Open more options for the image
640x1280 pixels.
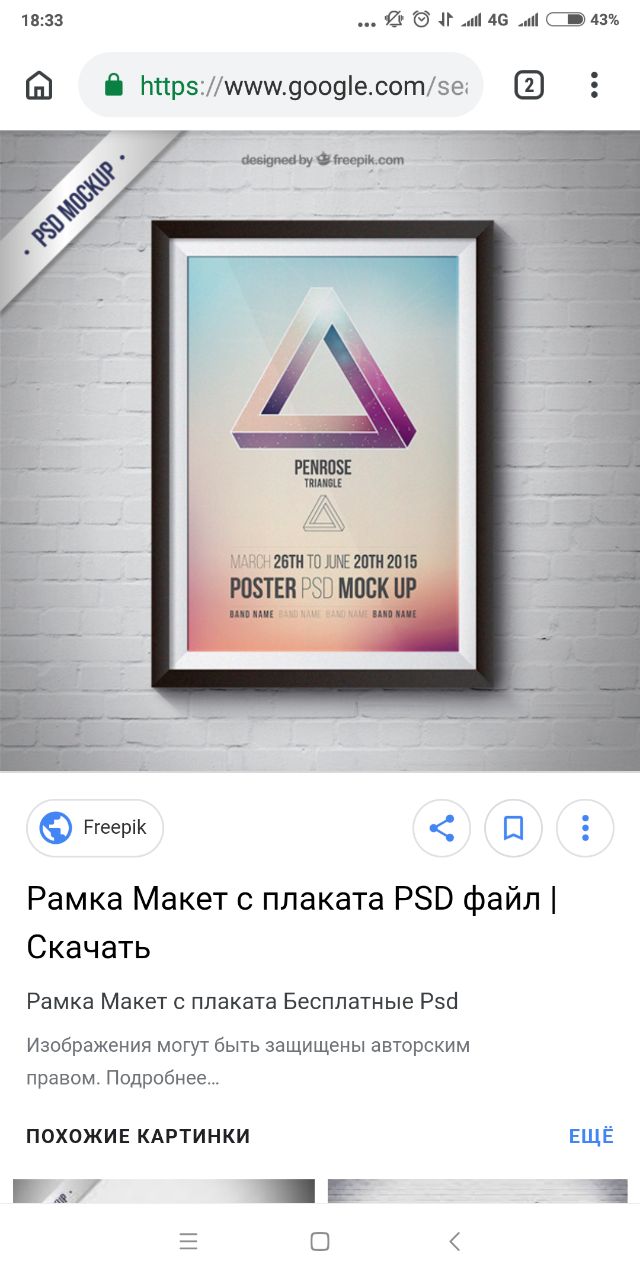point(585,828)
